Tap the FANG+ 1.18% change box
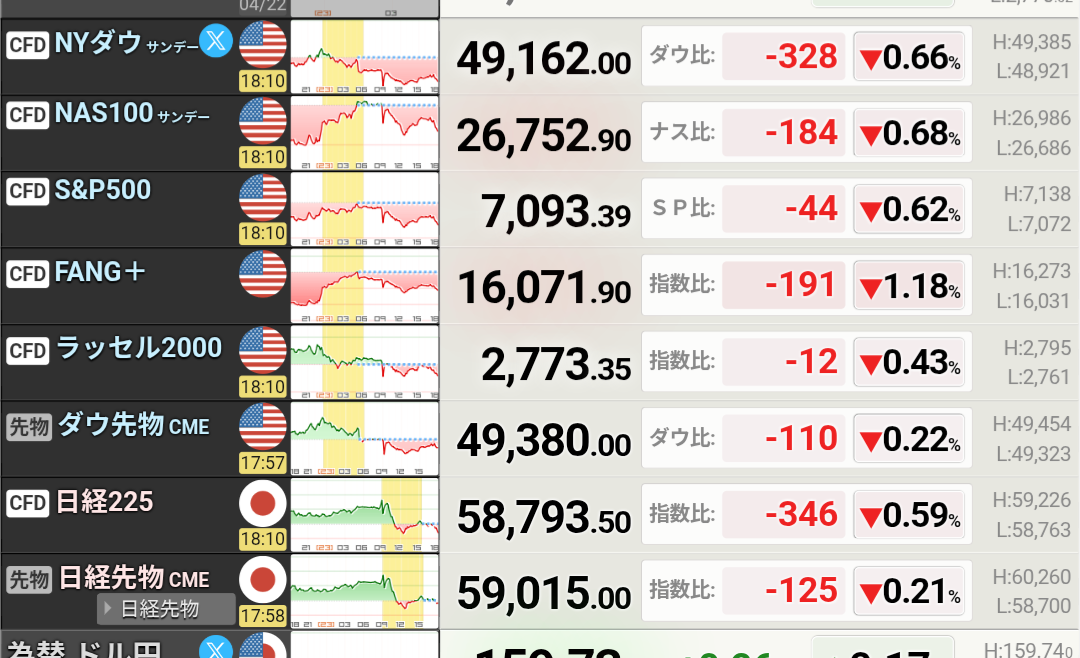Image resolution: width=1080 pixels, height=658 pixels. (909, 286)
